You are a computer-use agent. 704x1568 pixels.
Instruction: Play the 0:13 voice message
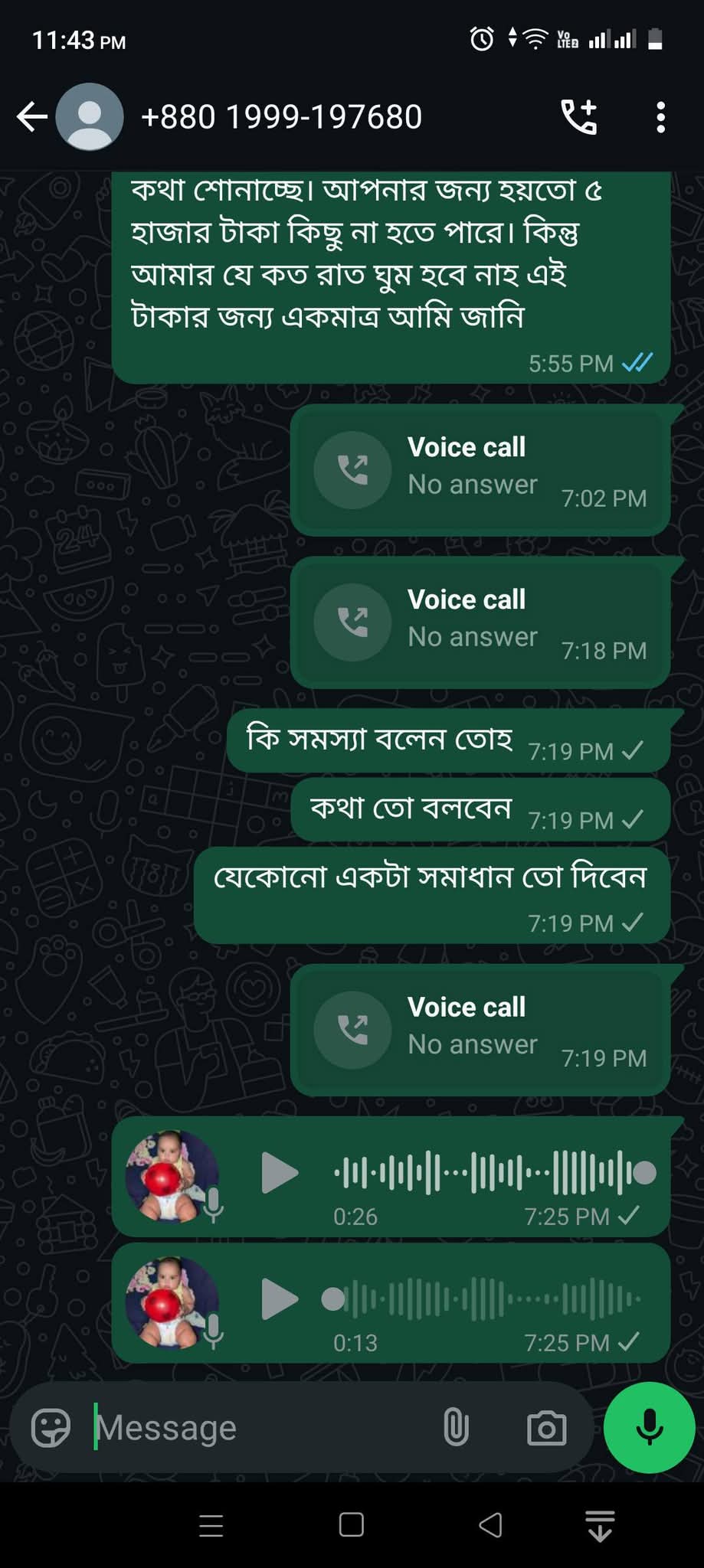point(280,1299)
